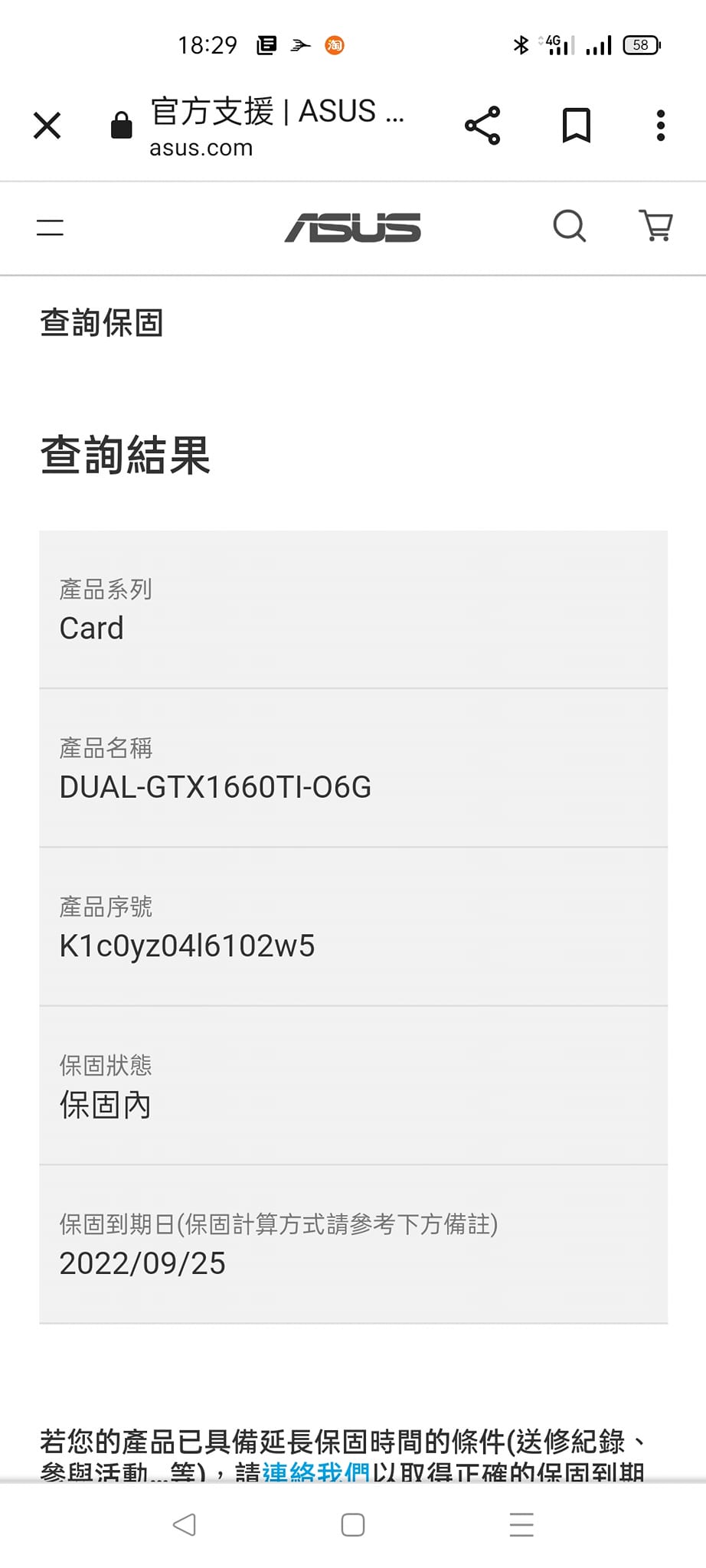
Task: Open recent apps from navigation bar
Action: (521, 1524)
